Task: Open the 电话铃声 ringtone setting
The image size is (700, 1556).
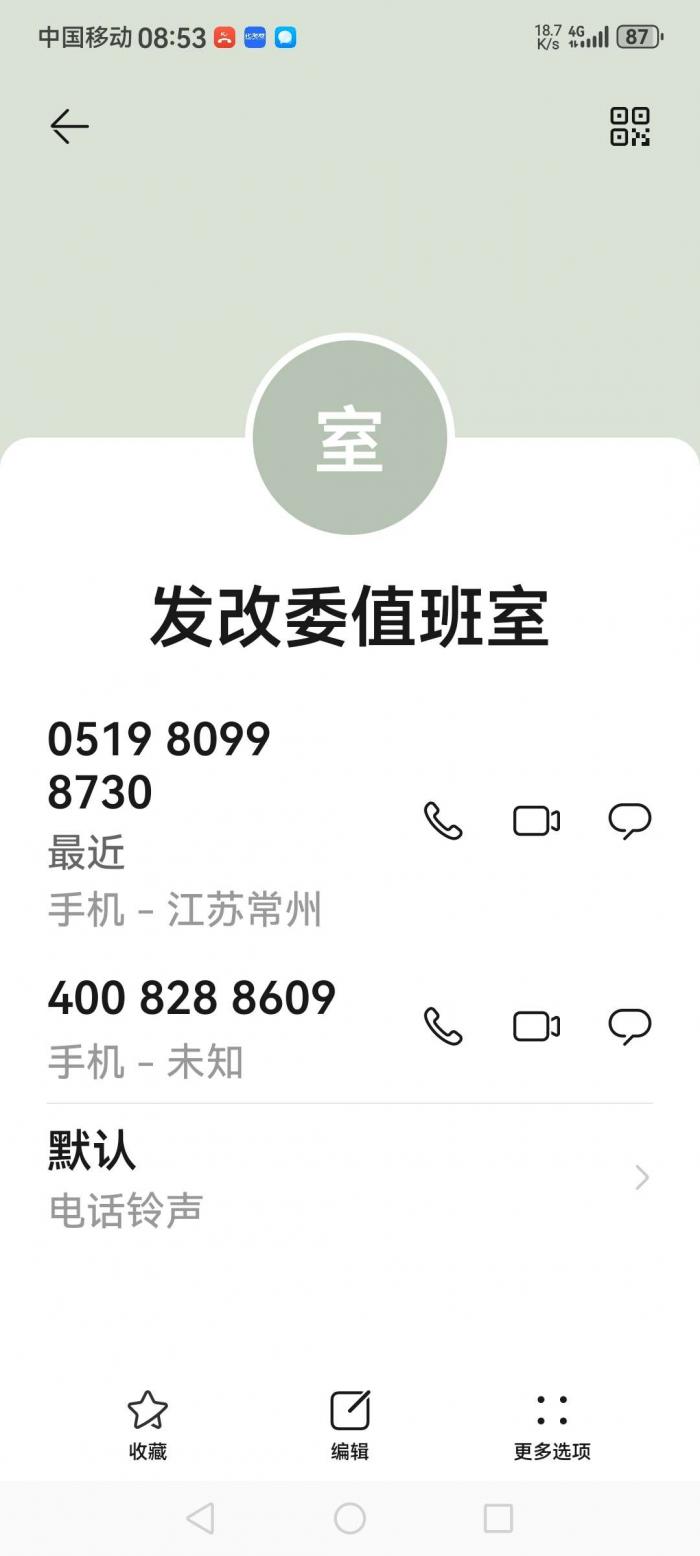Action: tap(350, 1178)
